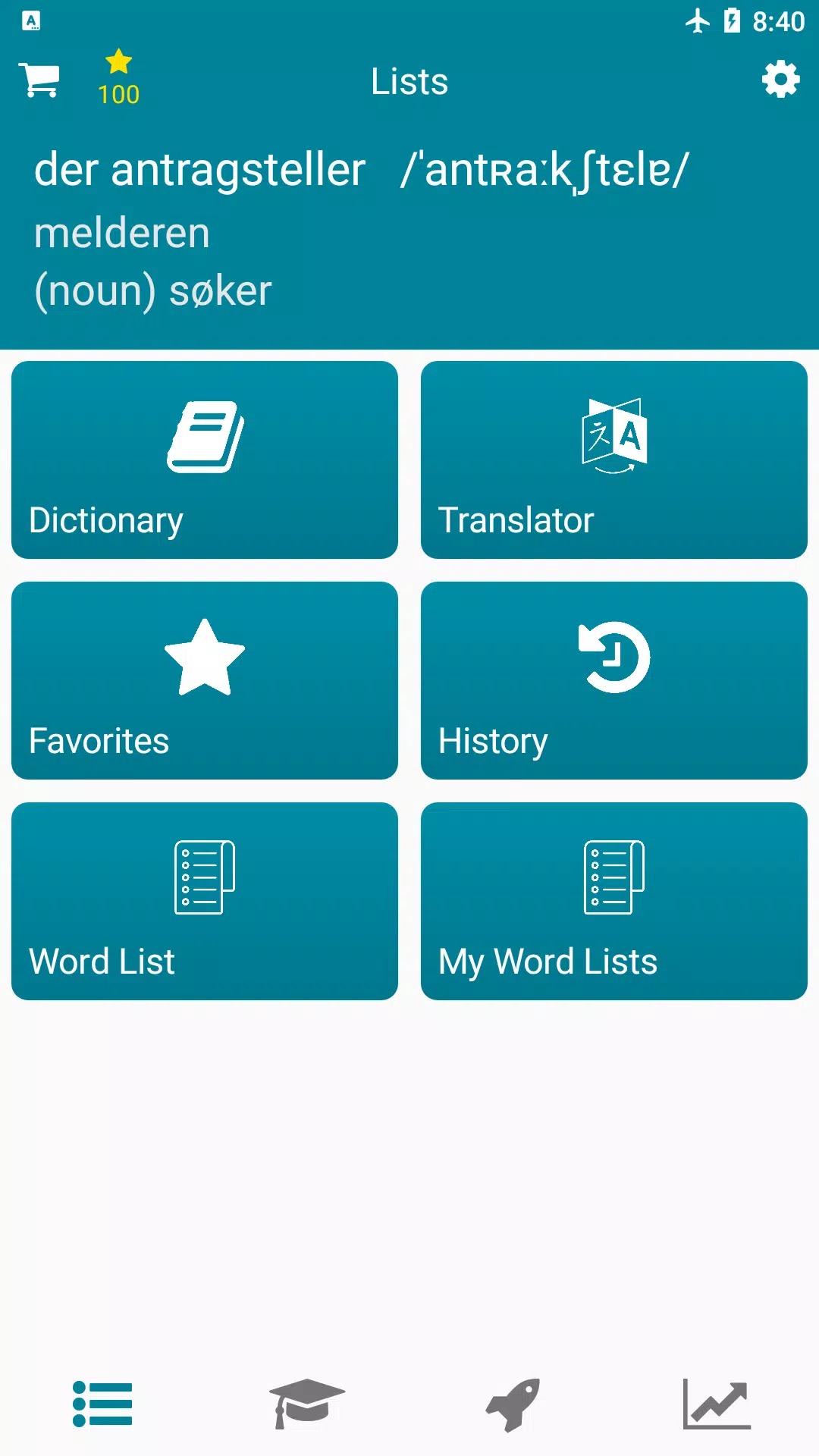Open the Dictionary tile
Image resolution: width=819 pixels, height=1456 pixels.
point(205,460)
